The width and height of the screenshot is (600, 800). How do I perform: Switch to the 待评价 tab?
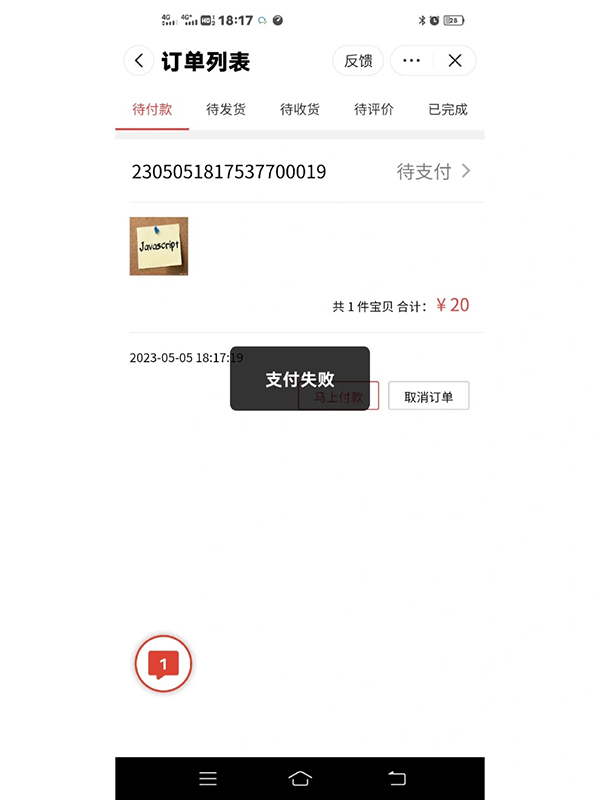point(374,109)
